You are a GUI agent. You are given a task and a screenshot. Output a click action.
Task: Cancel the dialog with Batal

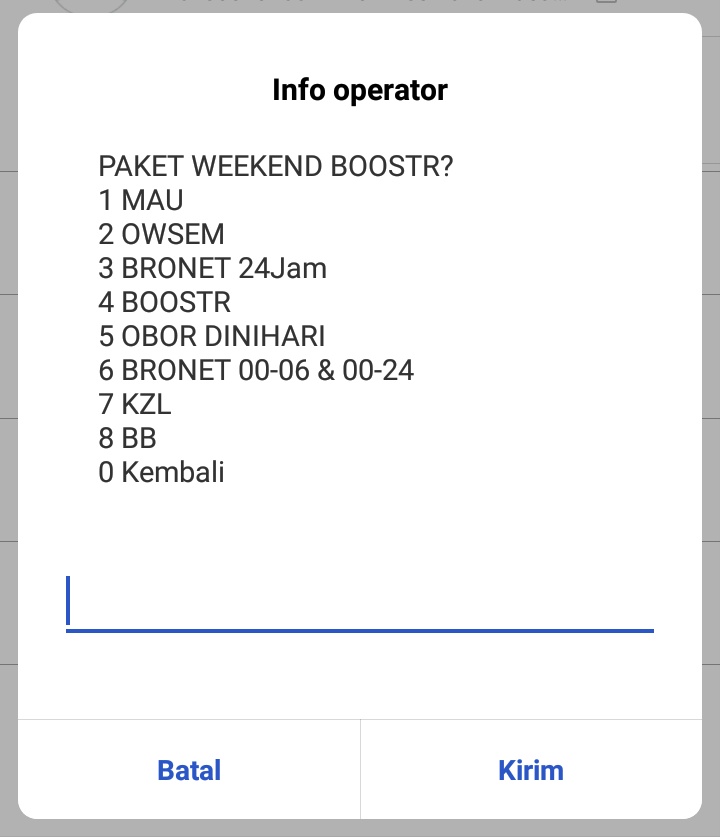189,770
